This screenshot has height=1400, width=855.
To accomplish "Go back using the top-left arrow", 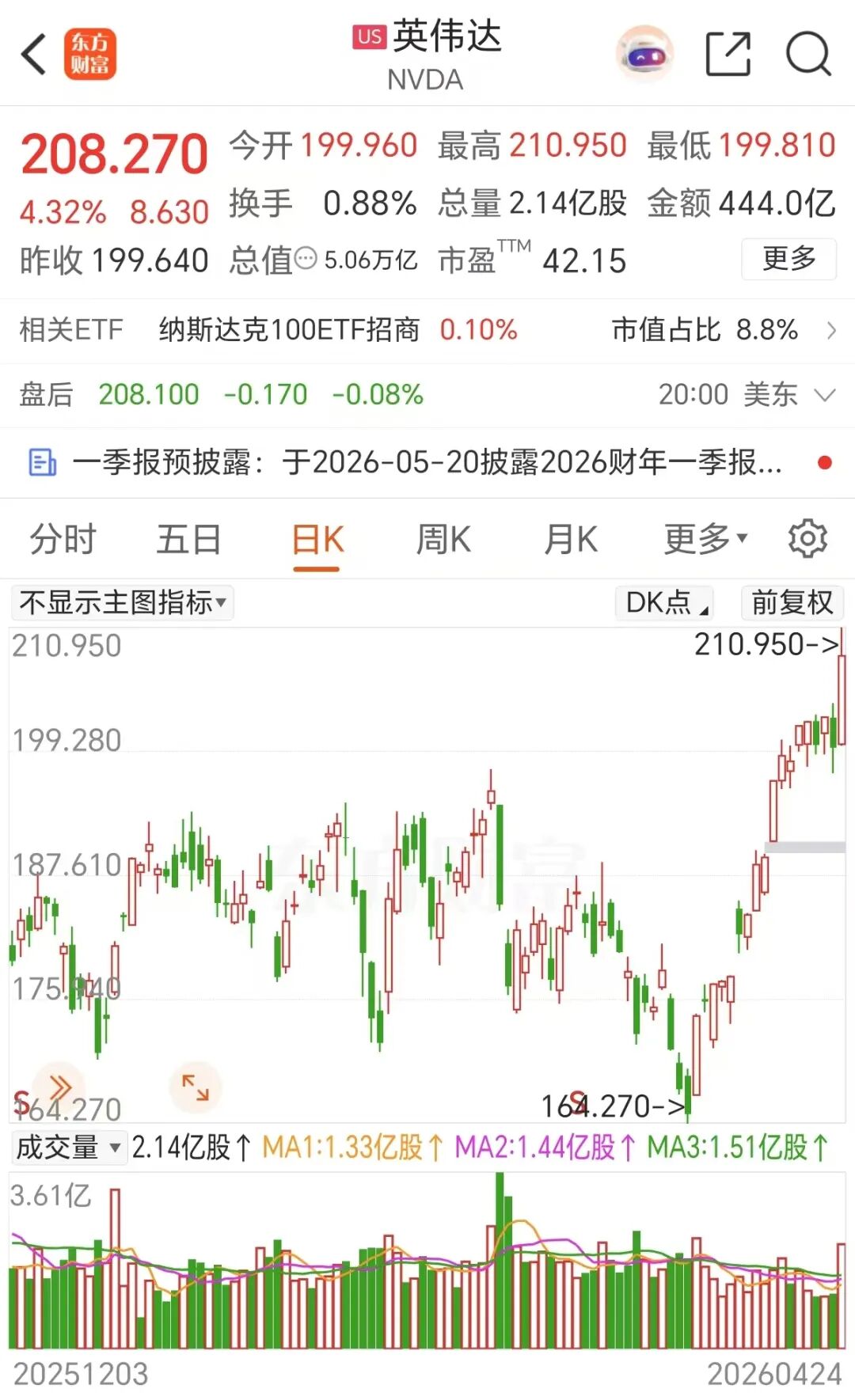I will (34, 55).
